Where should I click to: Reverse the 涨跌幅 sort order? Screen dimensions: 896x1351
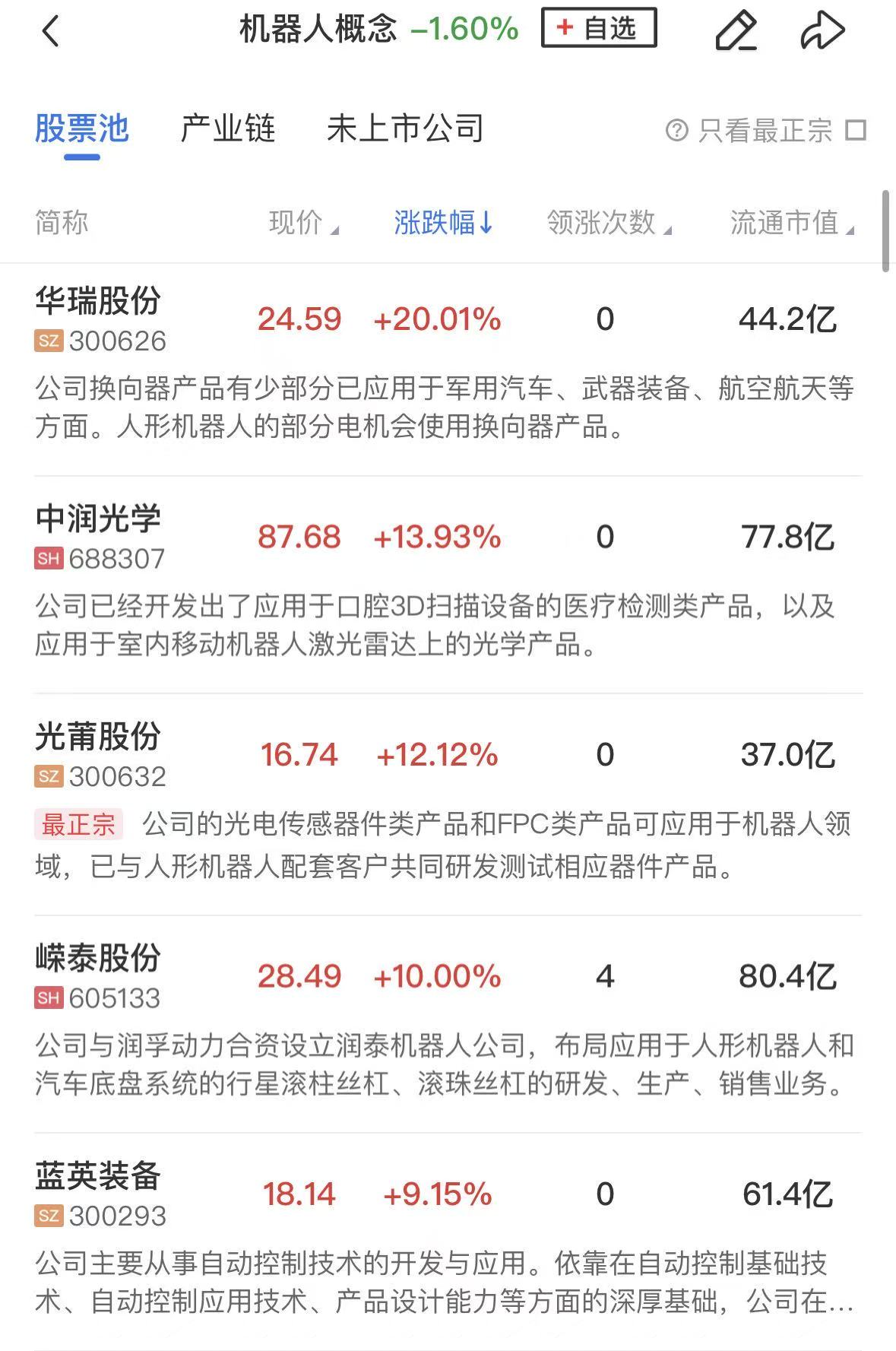click(443, 223)
